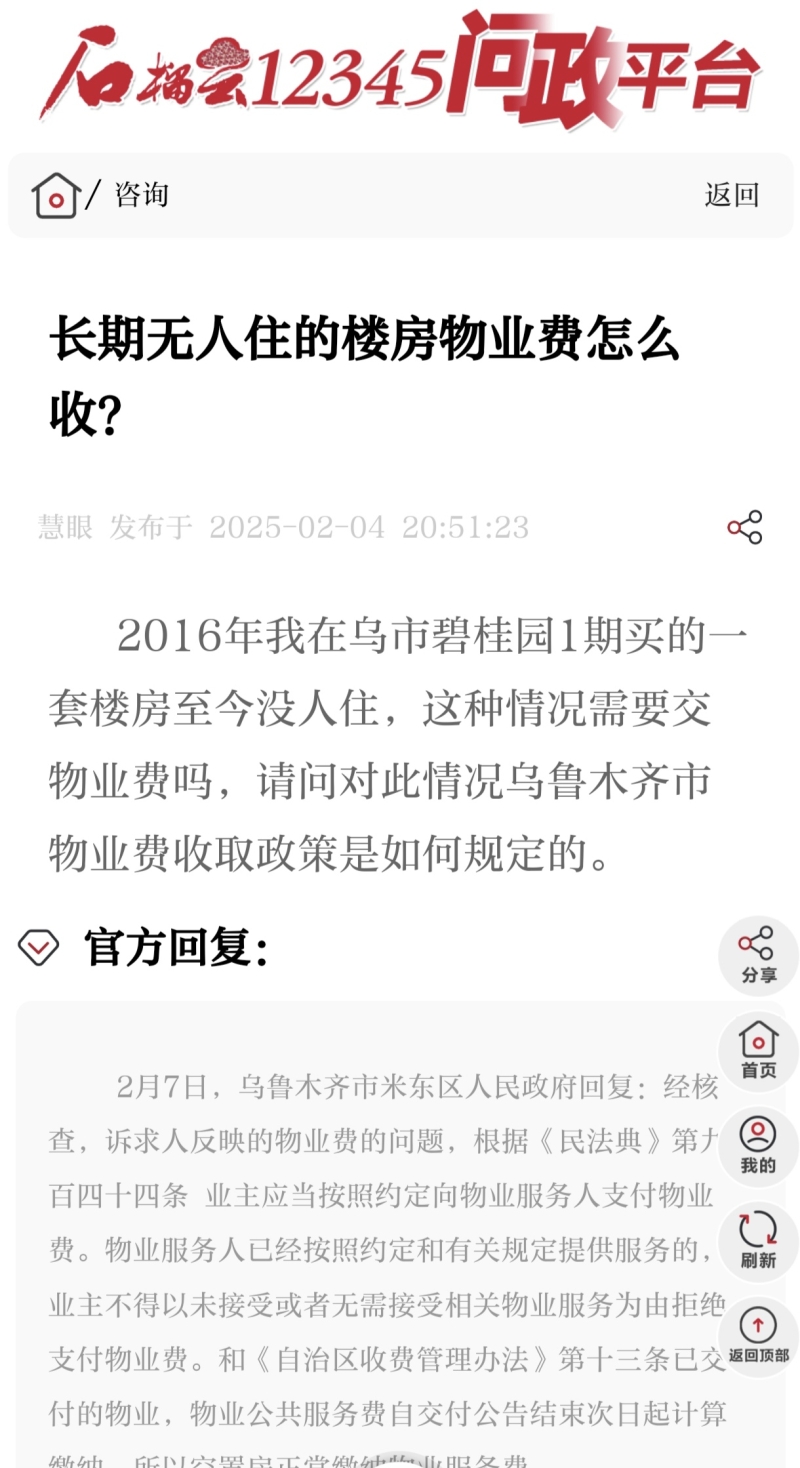Go to 首页 from the floating menu
The height and width of the screenshot is (1468, 800).
click(758, 1050)
